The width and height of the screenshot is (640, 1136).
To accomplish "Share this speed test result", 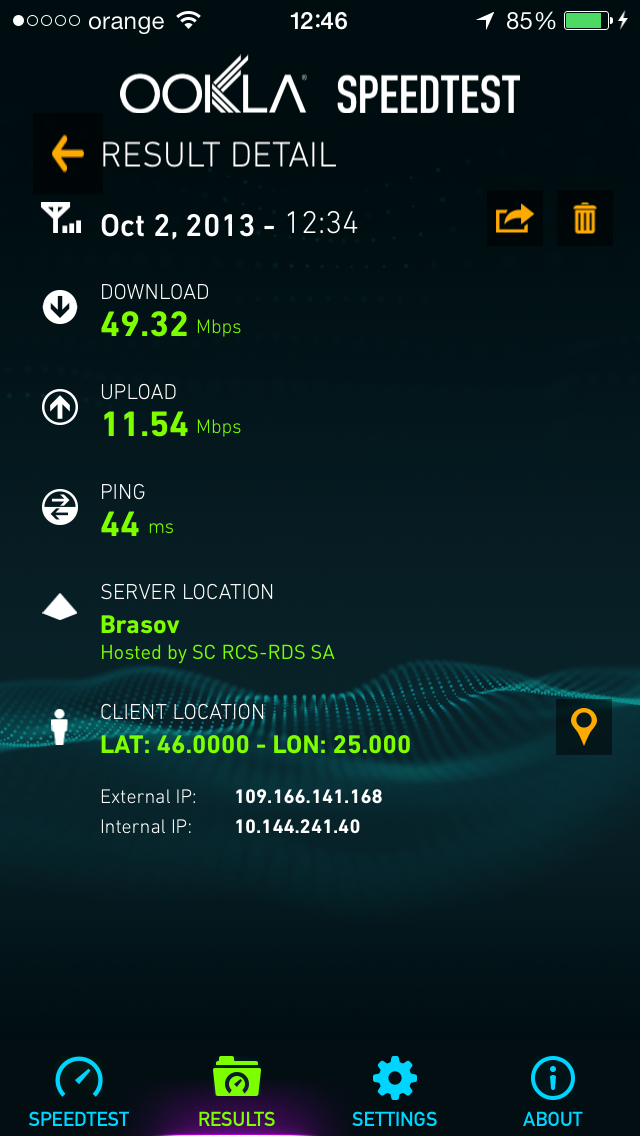I will click(x=515, y=218).
